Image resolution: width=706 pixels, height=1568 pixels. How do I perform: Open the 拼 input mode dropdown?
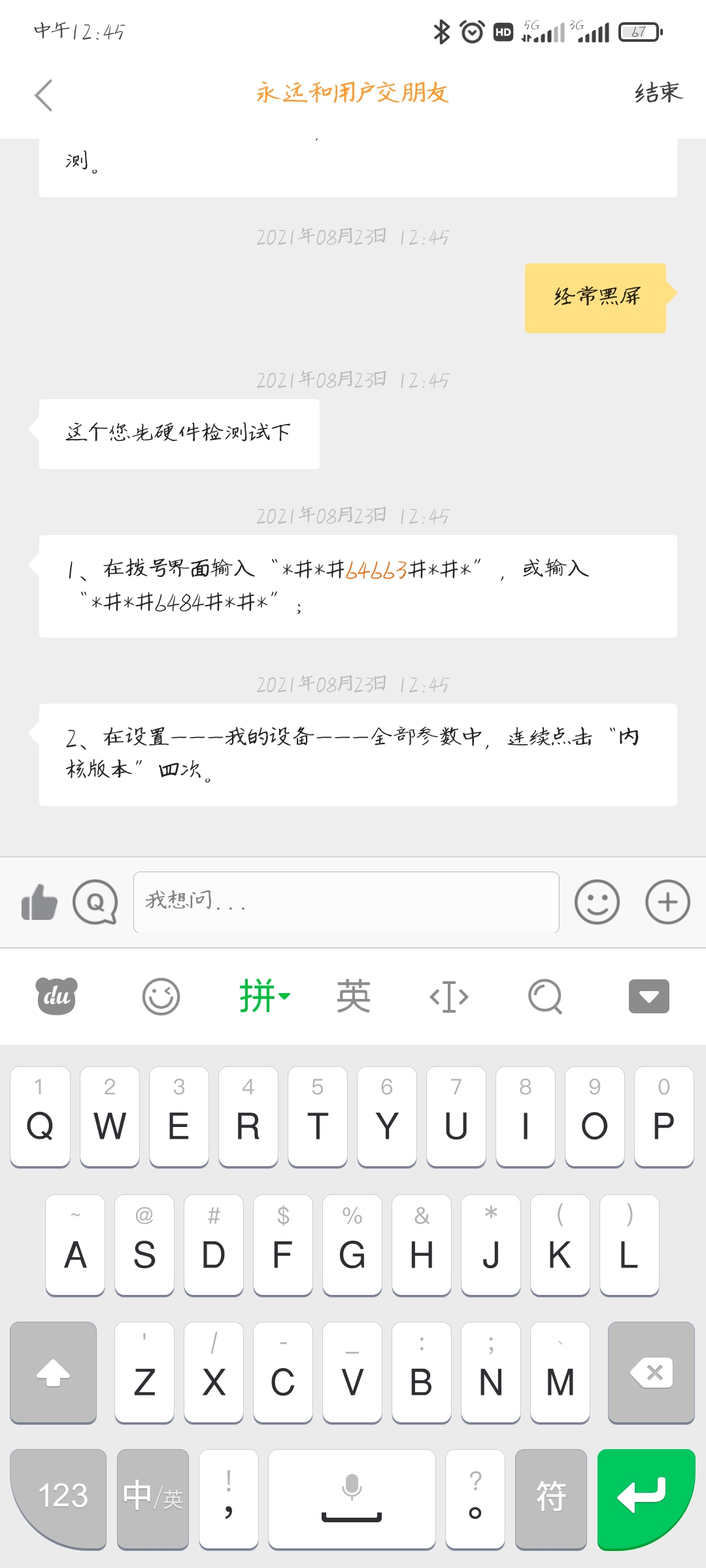(x=265, y=996)
